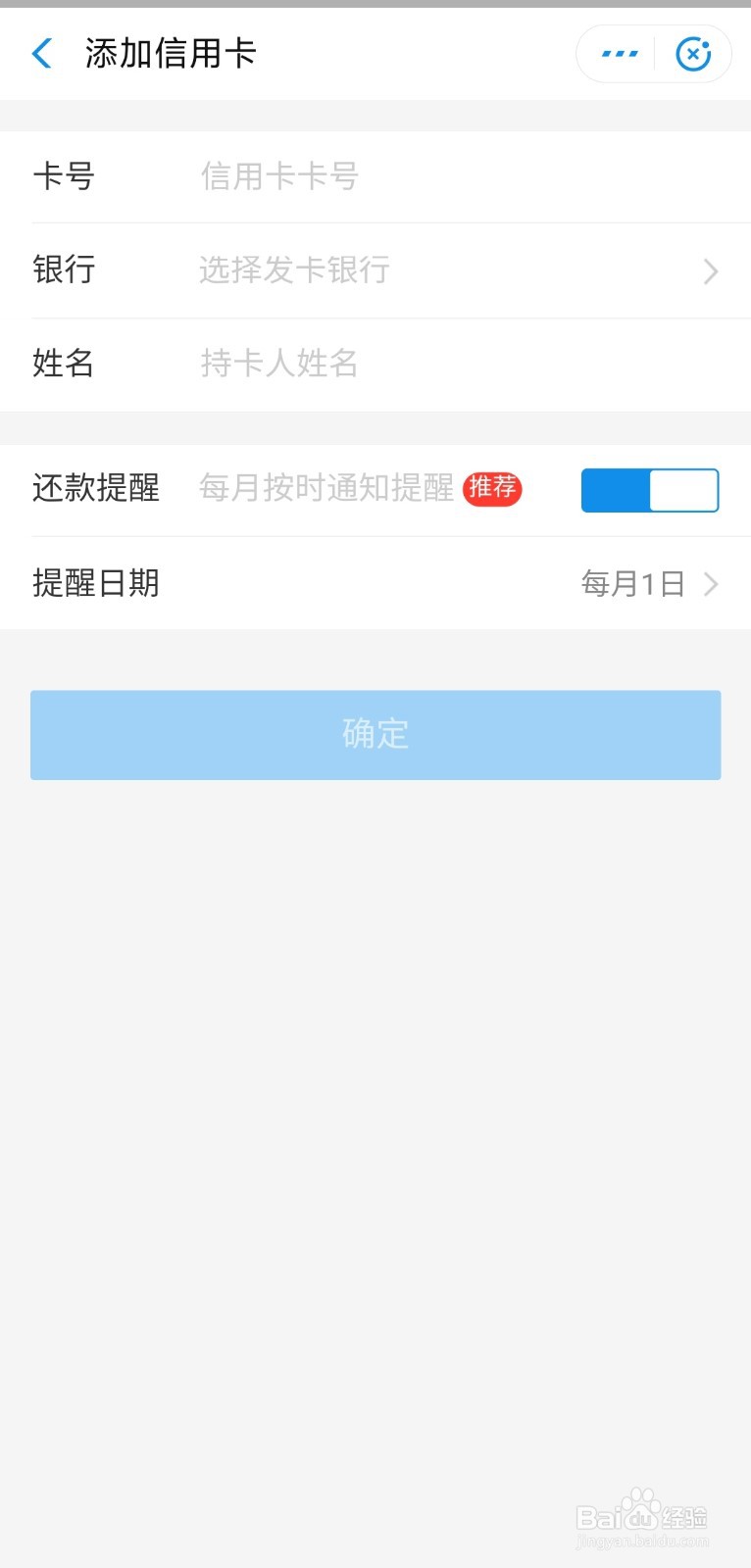Select the 添加信用卡 title bar
Screen dimensions: 751x1568
pyautogui.click(x=170, y=54)
